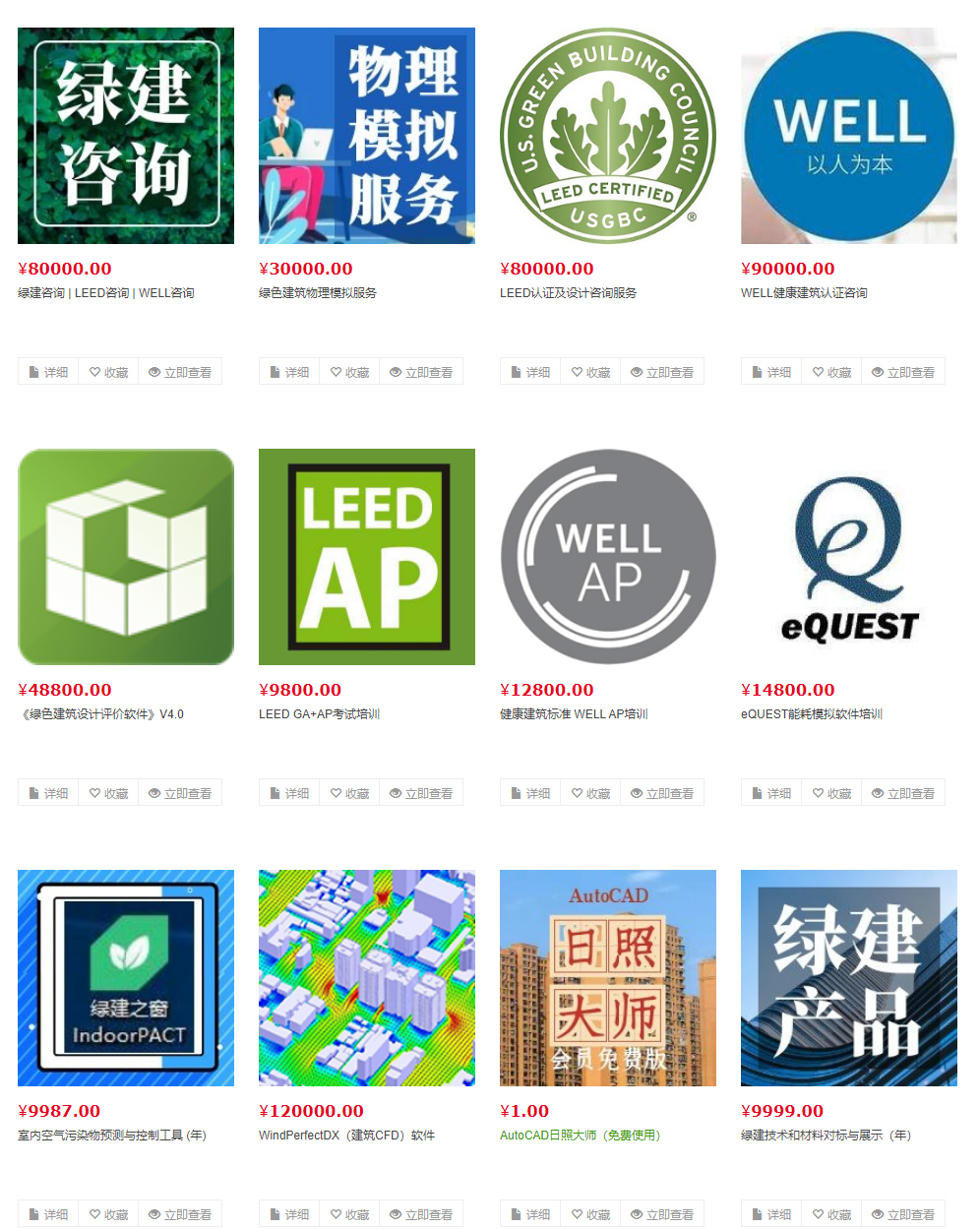Tap 立即查看 for LEED GA+AP考试培训
Image resolution: width=980 pixels, height=1229 pixels.
click(421, 793)
